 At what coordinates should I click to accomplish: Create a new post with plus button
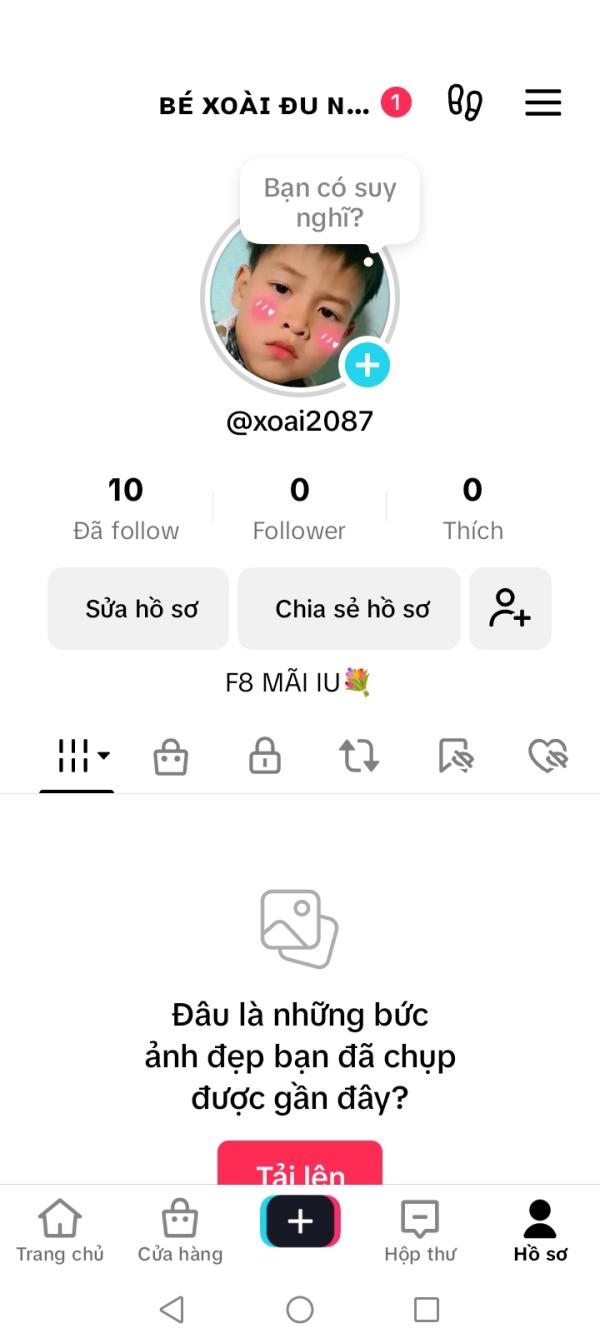(x=300, y=1222)
